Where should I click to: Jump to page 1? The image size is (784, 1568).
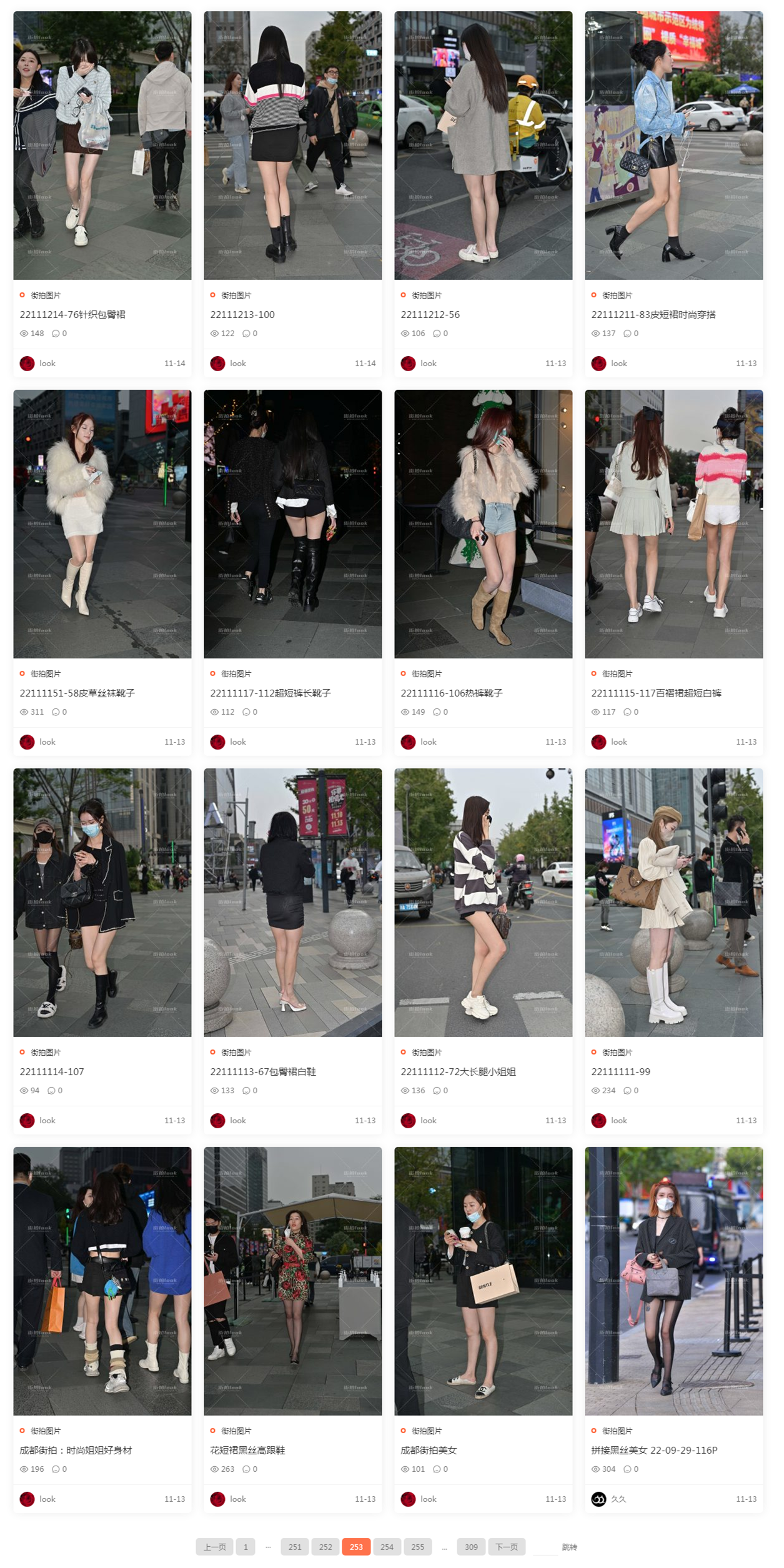coord(246,1547)
